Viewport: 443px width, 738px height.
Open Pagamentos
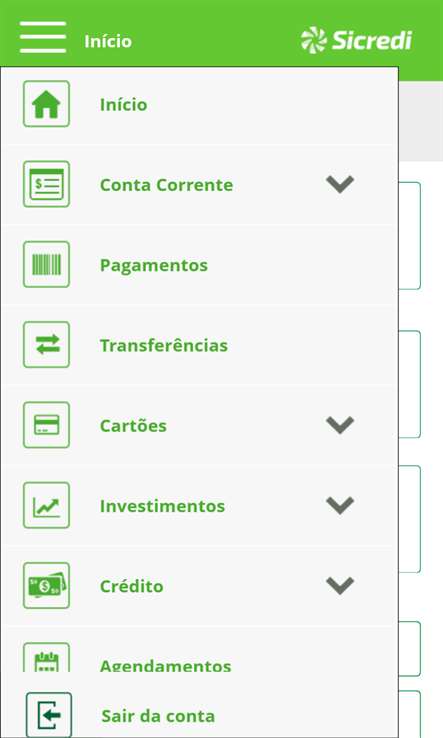tap(199, 265)
